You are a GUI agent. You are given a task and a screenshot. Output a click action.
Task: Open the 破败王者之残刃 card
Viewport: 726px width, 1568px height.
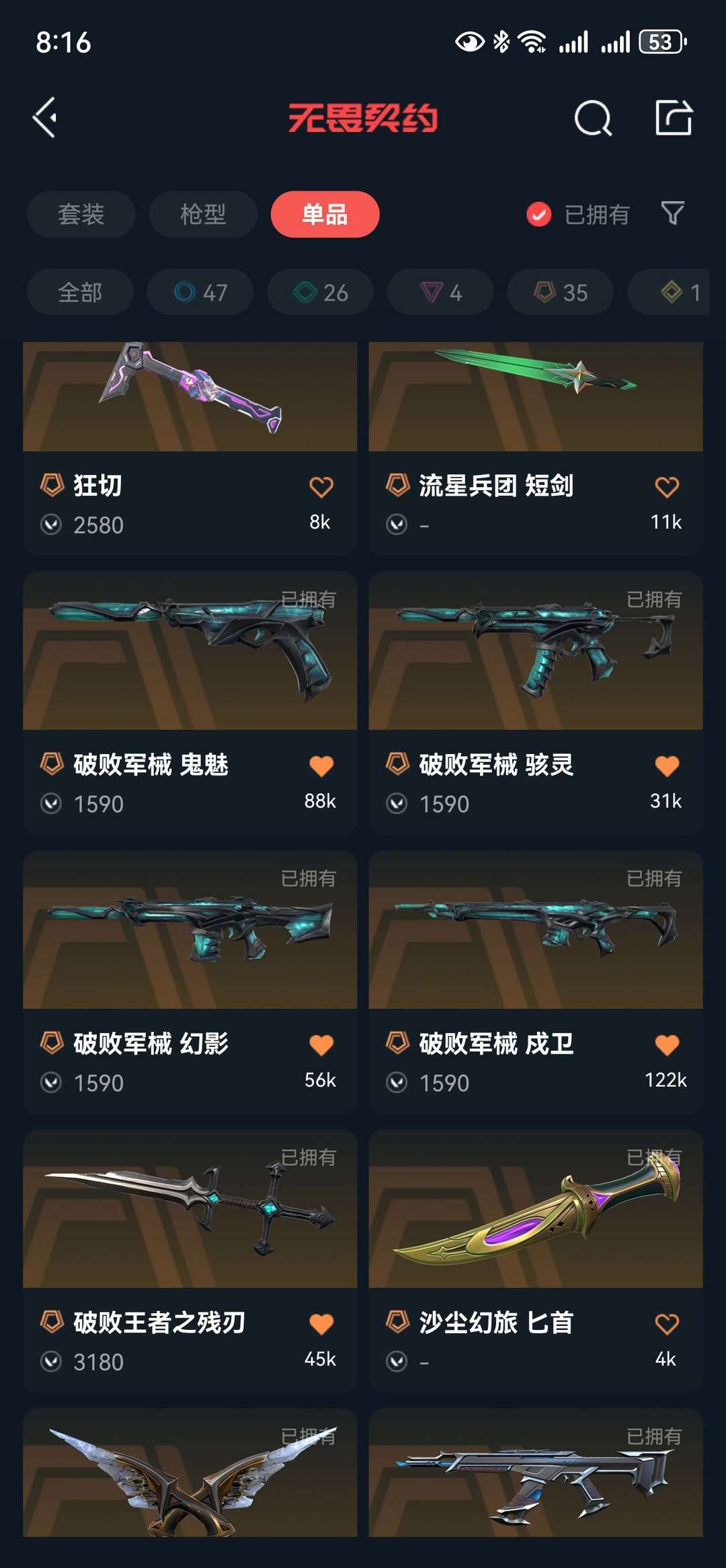tap(190, 1262)
